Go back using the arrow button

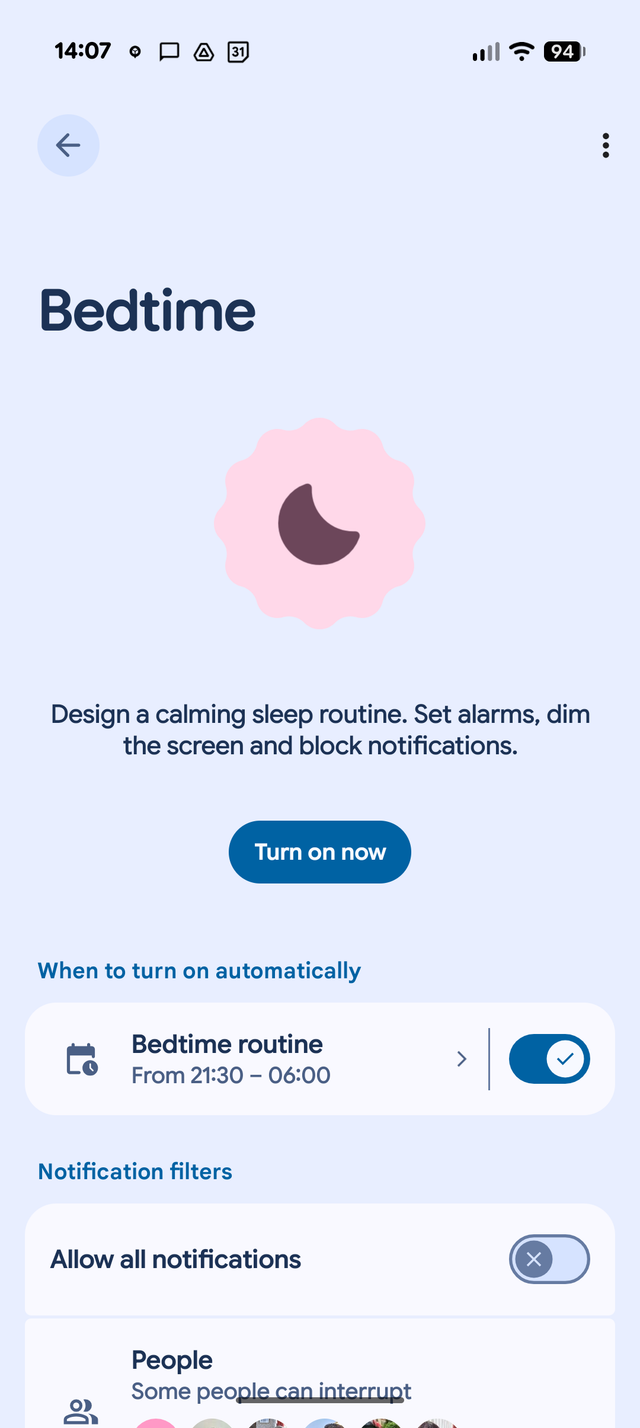(68, 146)
